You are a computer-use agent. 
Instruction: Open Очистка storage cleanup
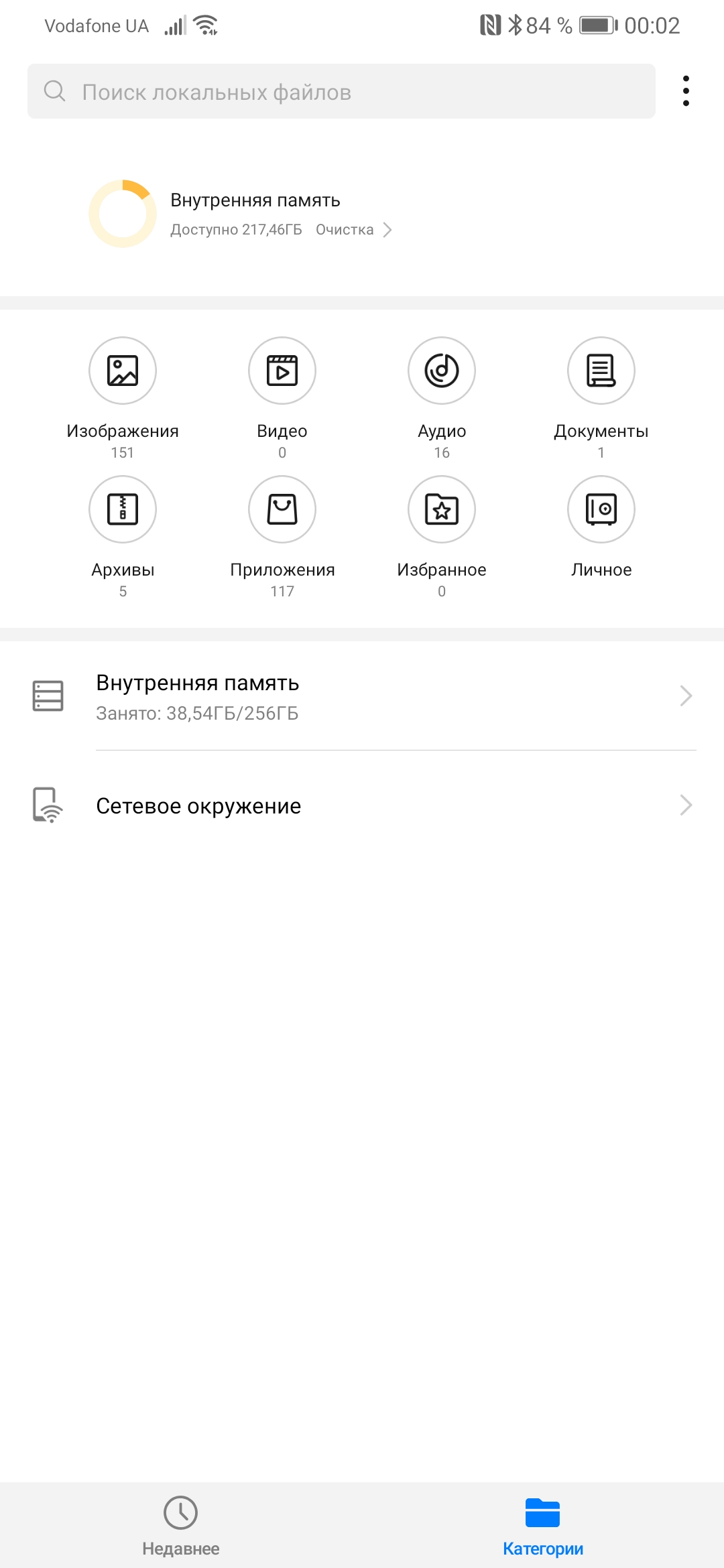click(x=353, y=230)
